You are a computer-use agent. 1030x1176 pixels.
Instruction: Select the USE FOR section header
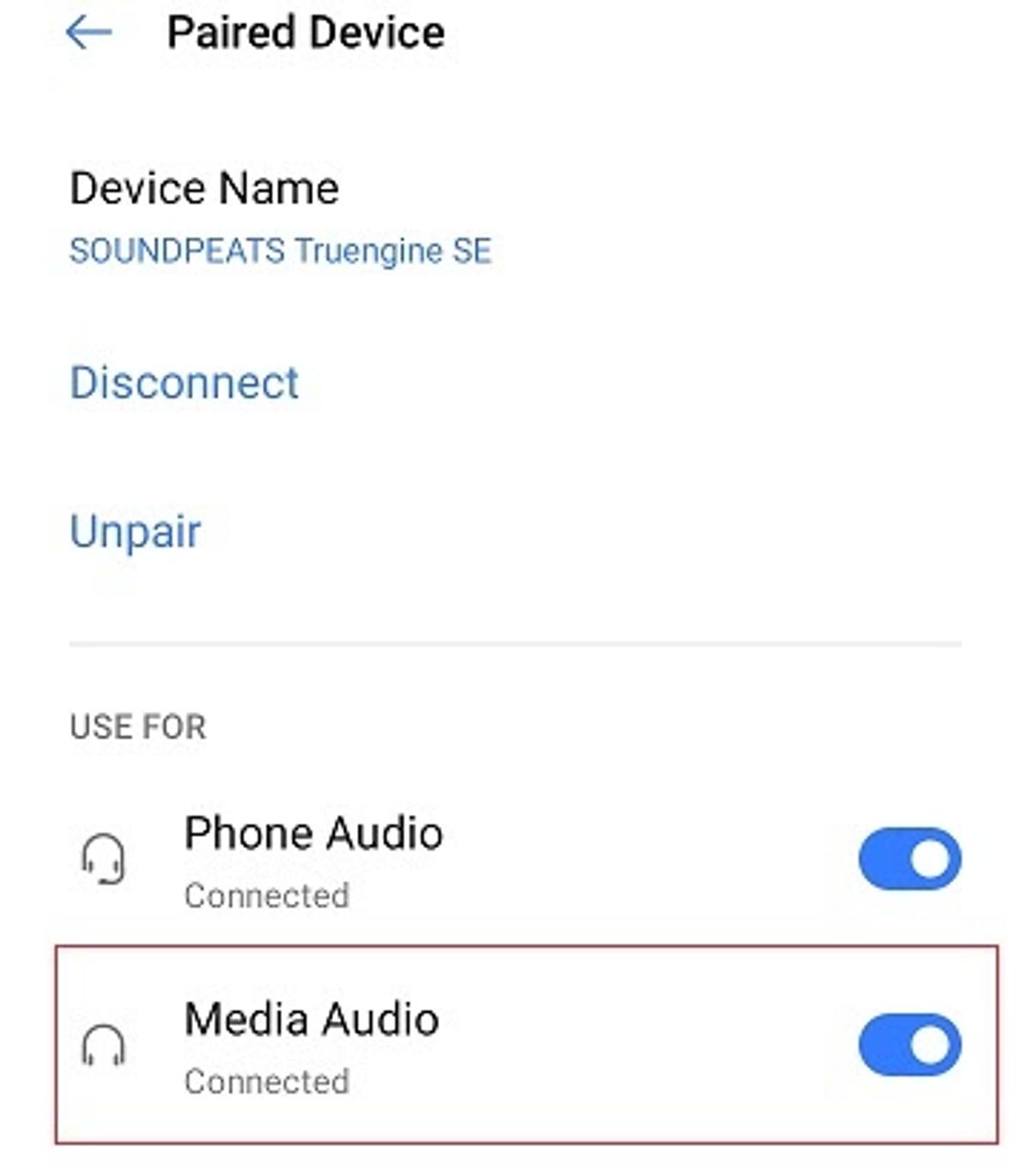tap(137, 725)
